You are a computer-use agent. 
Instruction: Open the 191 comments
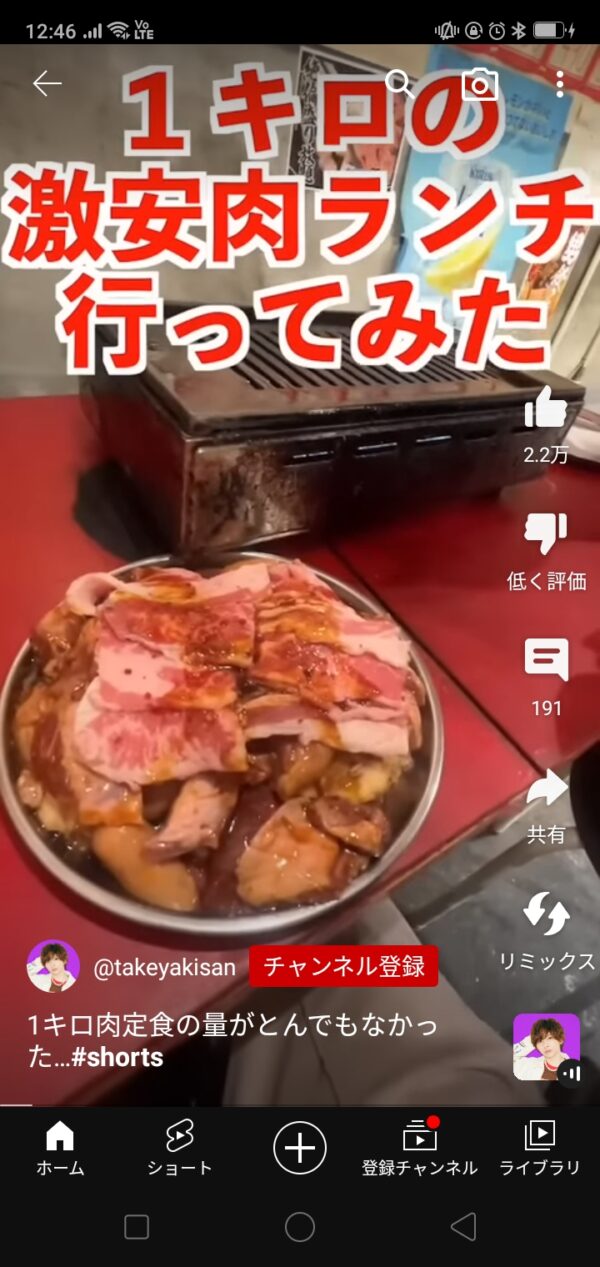[546, 661]
